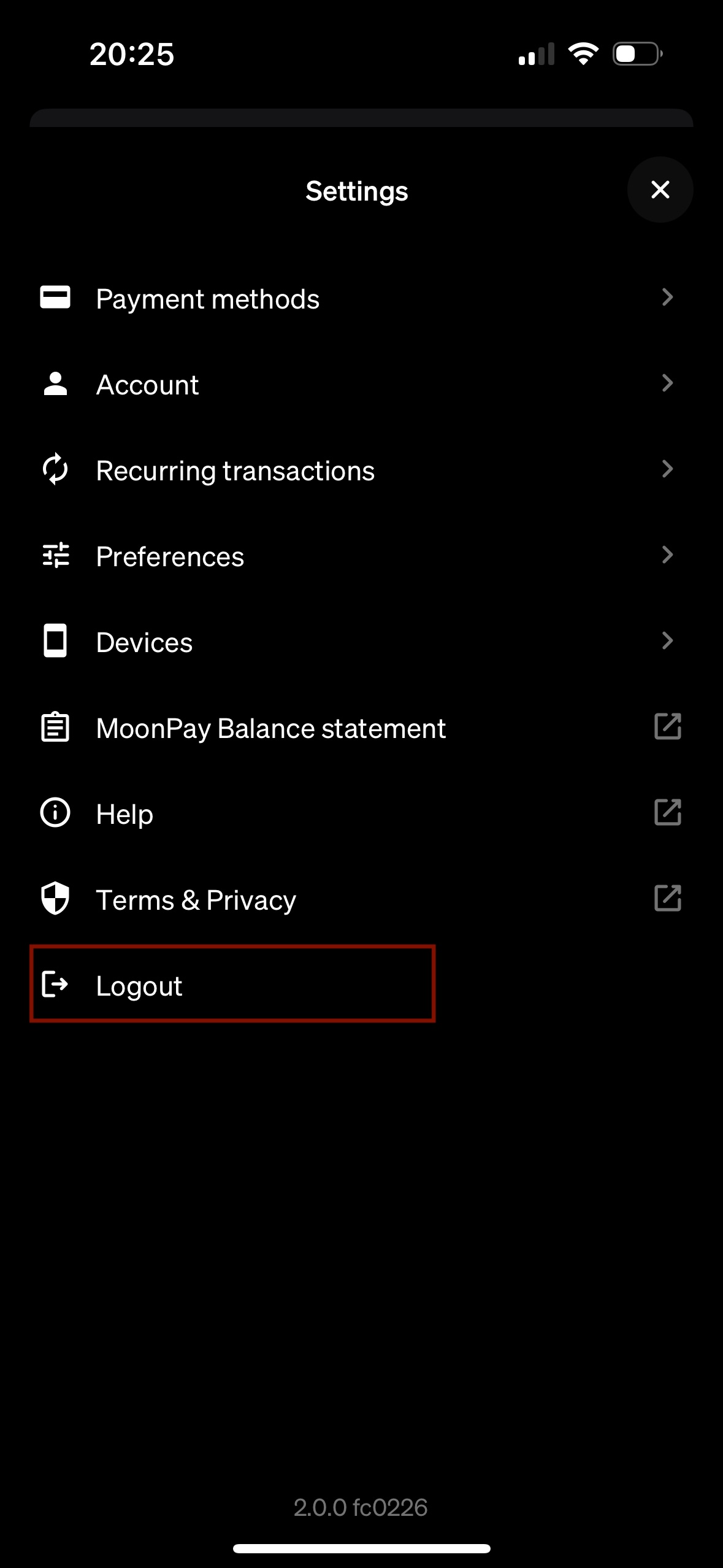Log out of the account

140,985
